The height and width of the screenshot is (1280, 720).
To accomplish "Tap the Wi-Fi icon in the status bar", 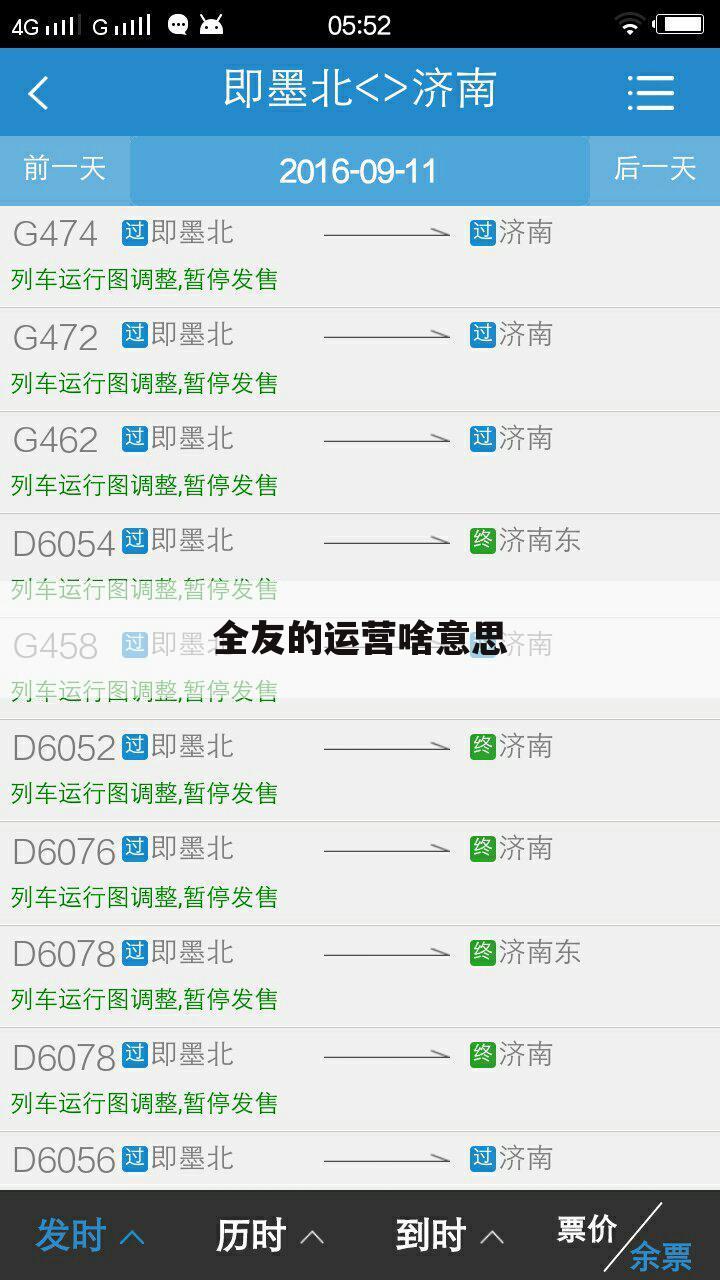I will (x=629, y=24).
